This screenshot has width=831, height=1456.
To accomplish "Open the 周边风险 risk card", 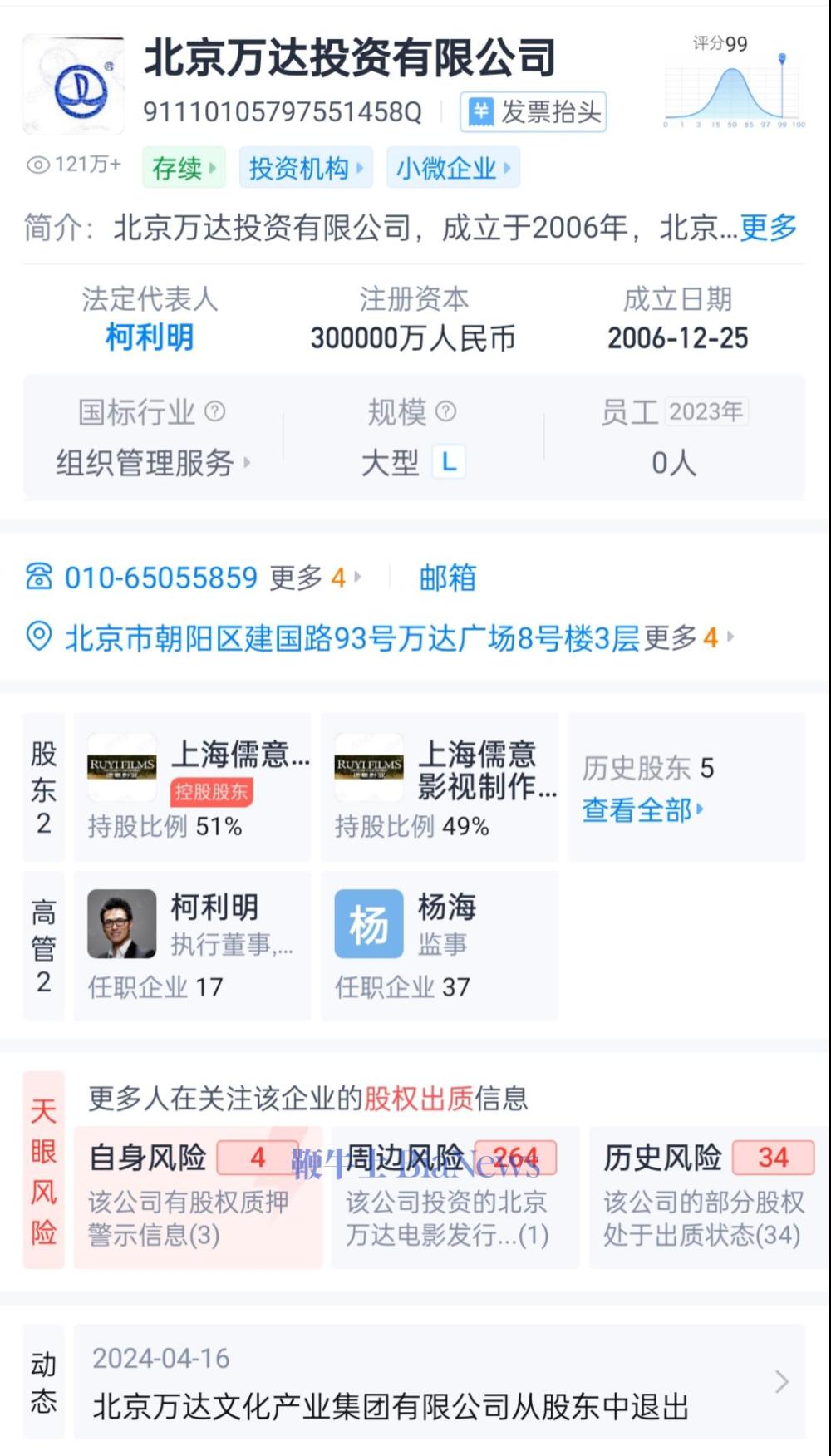I will (x=455, y=1197).
